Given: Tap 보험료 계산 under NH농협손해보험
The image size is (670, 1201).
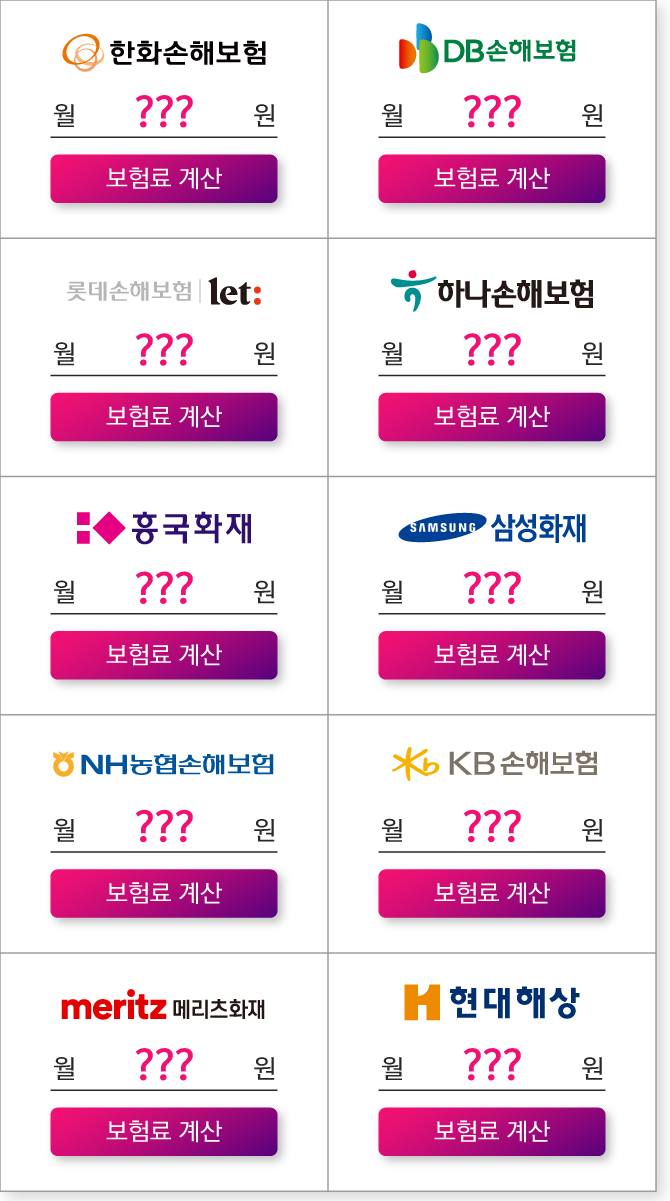Looking at the screenshot, I should click(x=164, y=893).
